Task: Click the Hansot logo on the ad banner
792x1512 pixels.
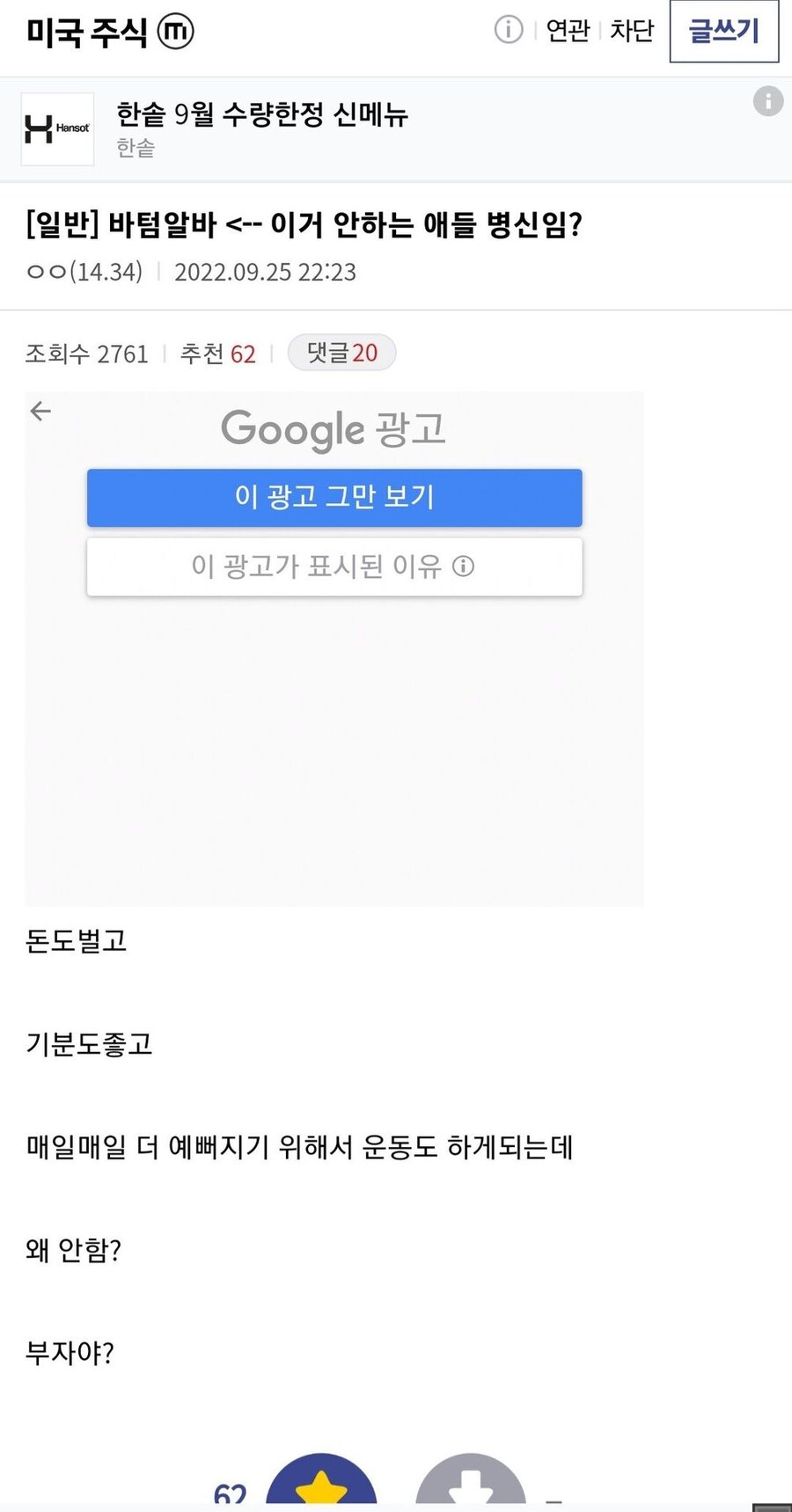Action: click(56, 128)
